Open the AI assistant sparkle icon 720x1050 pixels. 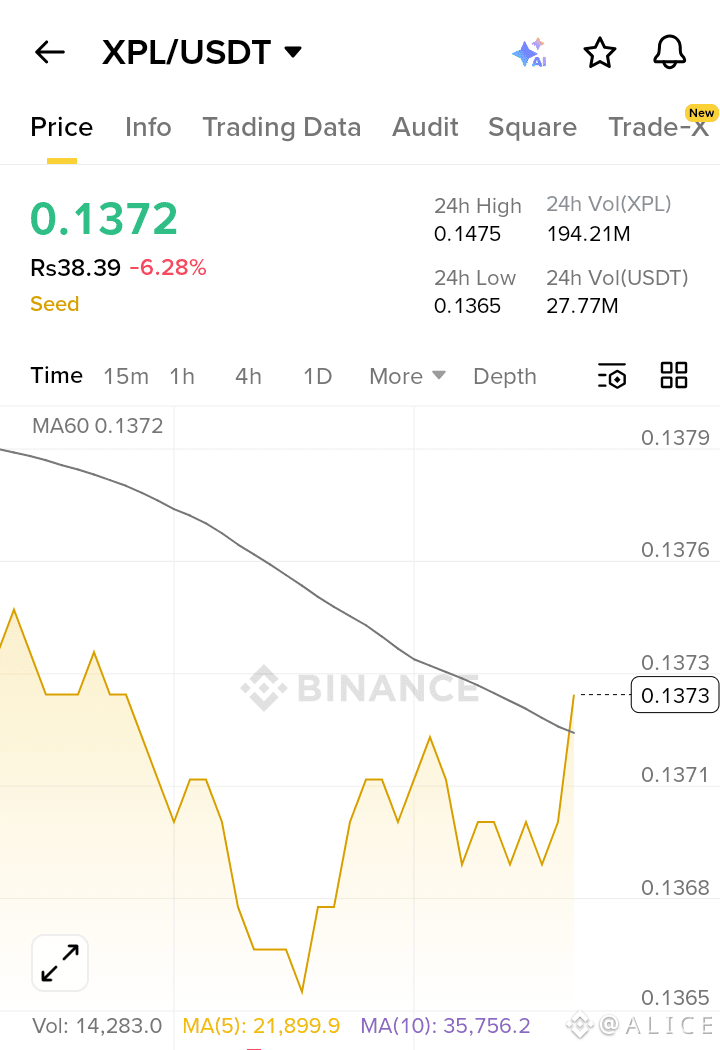pos(529,52)
